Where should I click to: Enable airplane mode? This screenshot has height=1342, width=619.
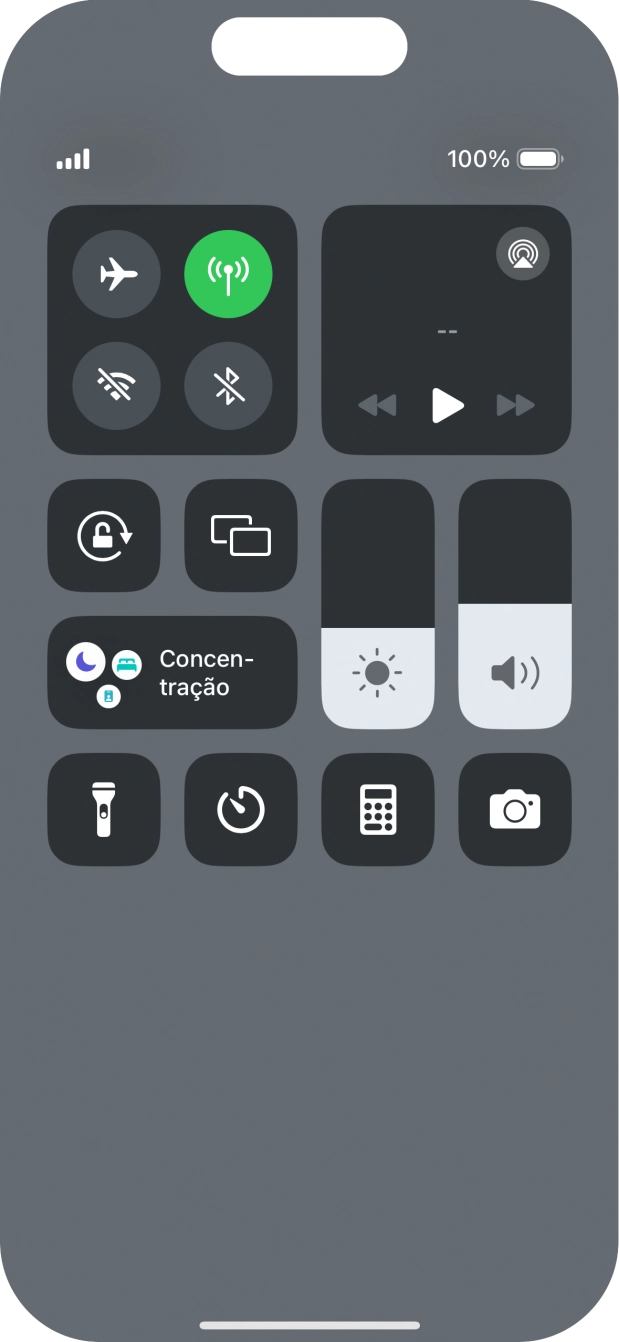(x=117, y=274)
